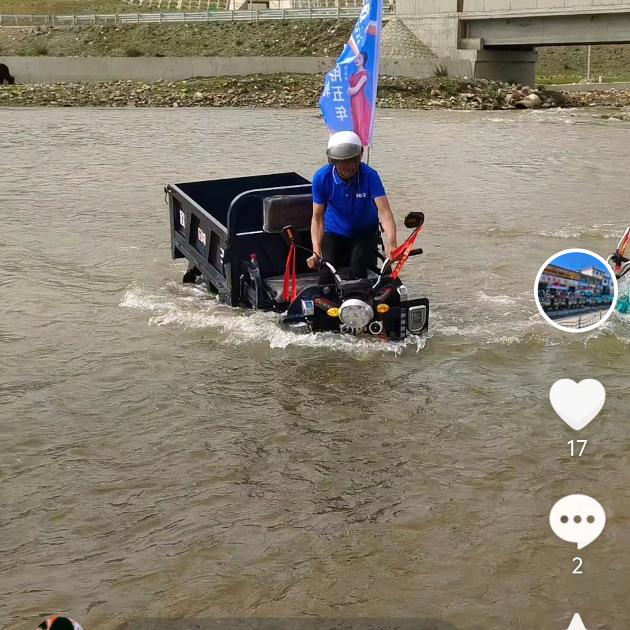The width and height of the screenshot is (630, 630).
Task: Like this video with the heart icon
Action: click(x=577, y=403)
